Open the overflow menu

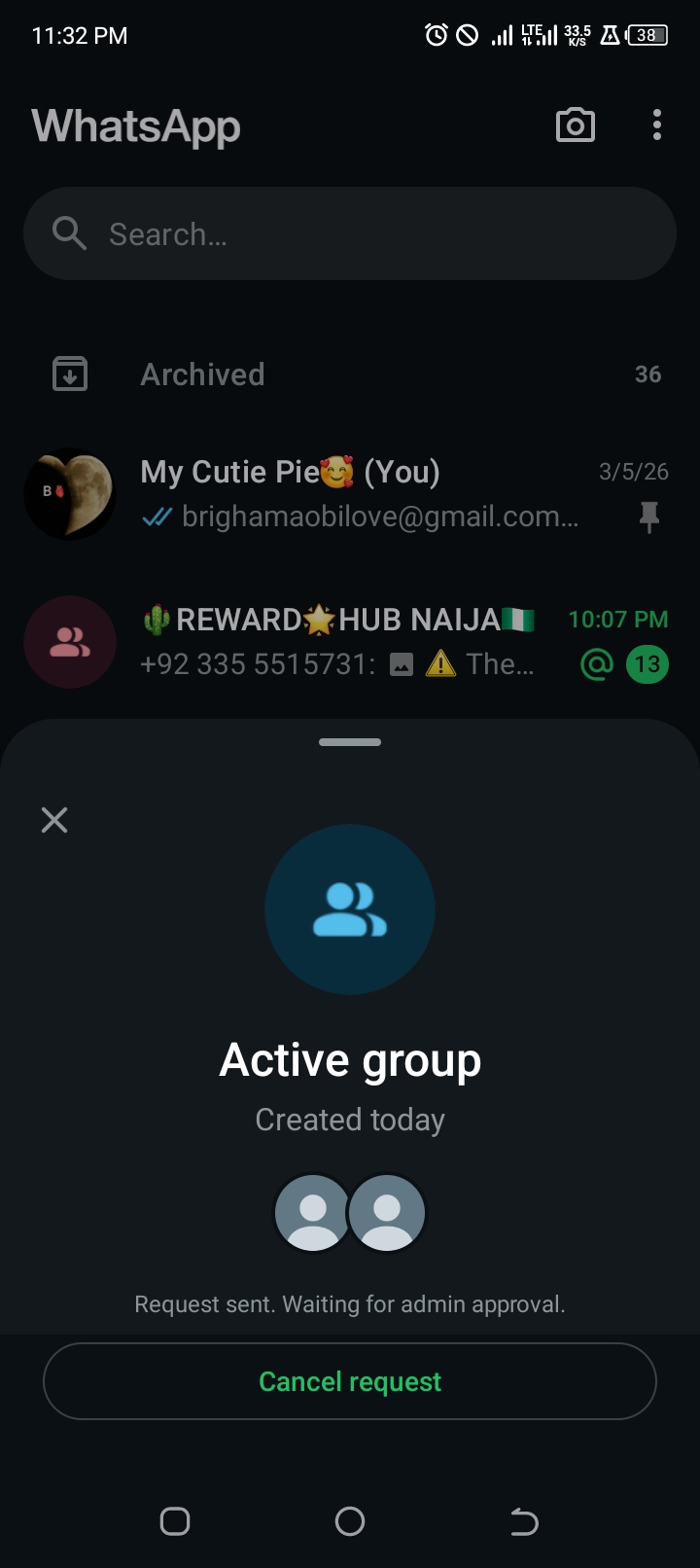pyautogui.click(x=657, y=125)
